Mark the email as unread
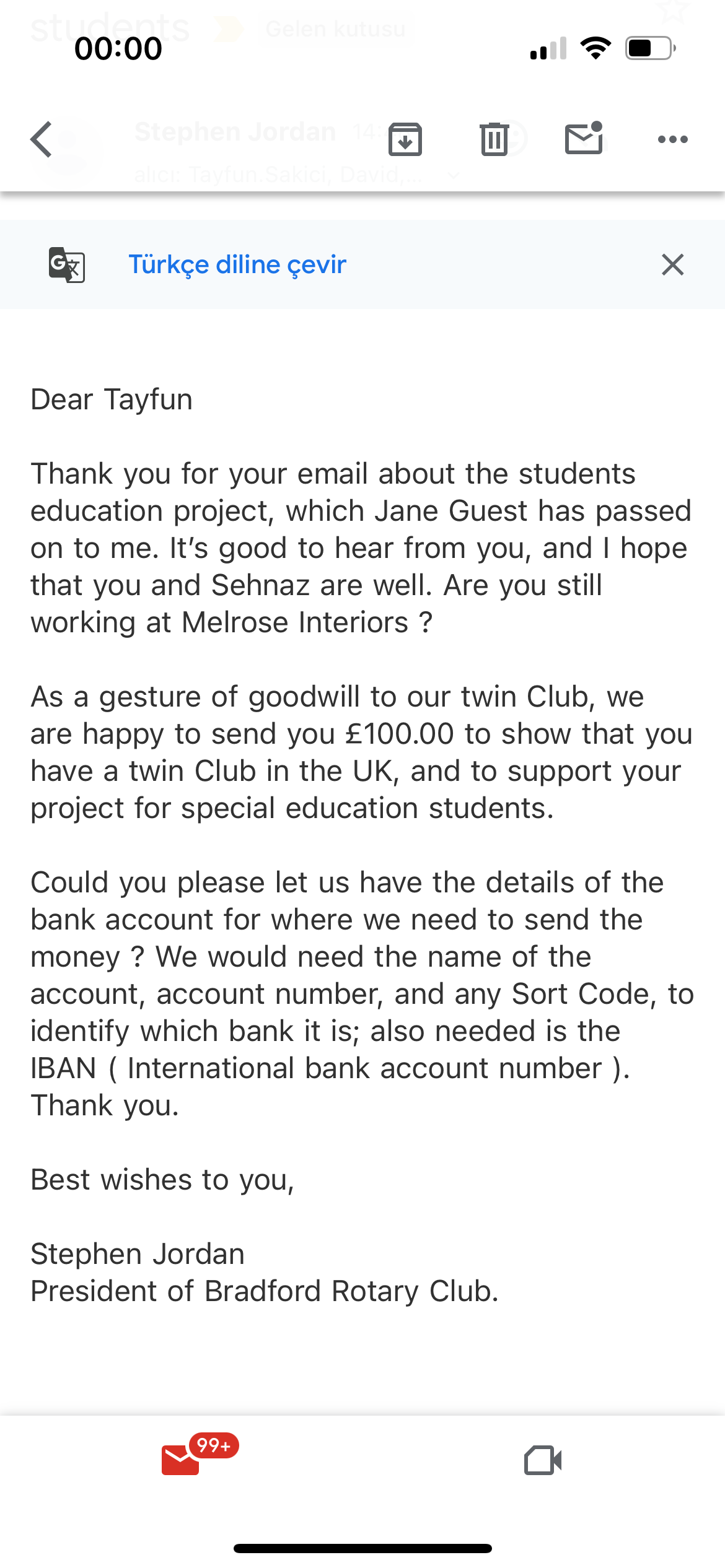725x1568 pixels. pyautogui.click(x=584, y=137)
